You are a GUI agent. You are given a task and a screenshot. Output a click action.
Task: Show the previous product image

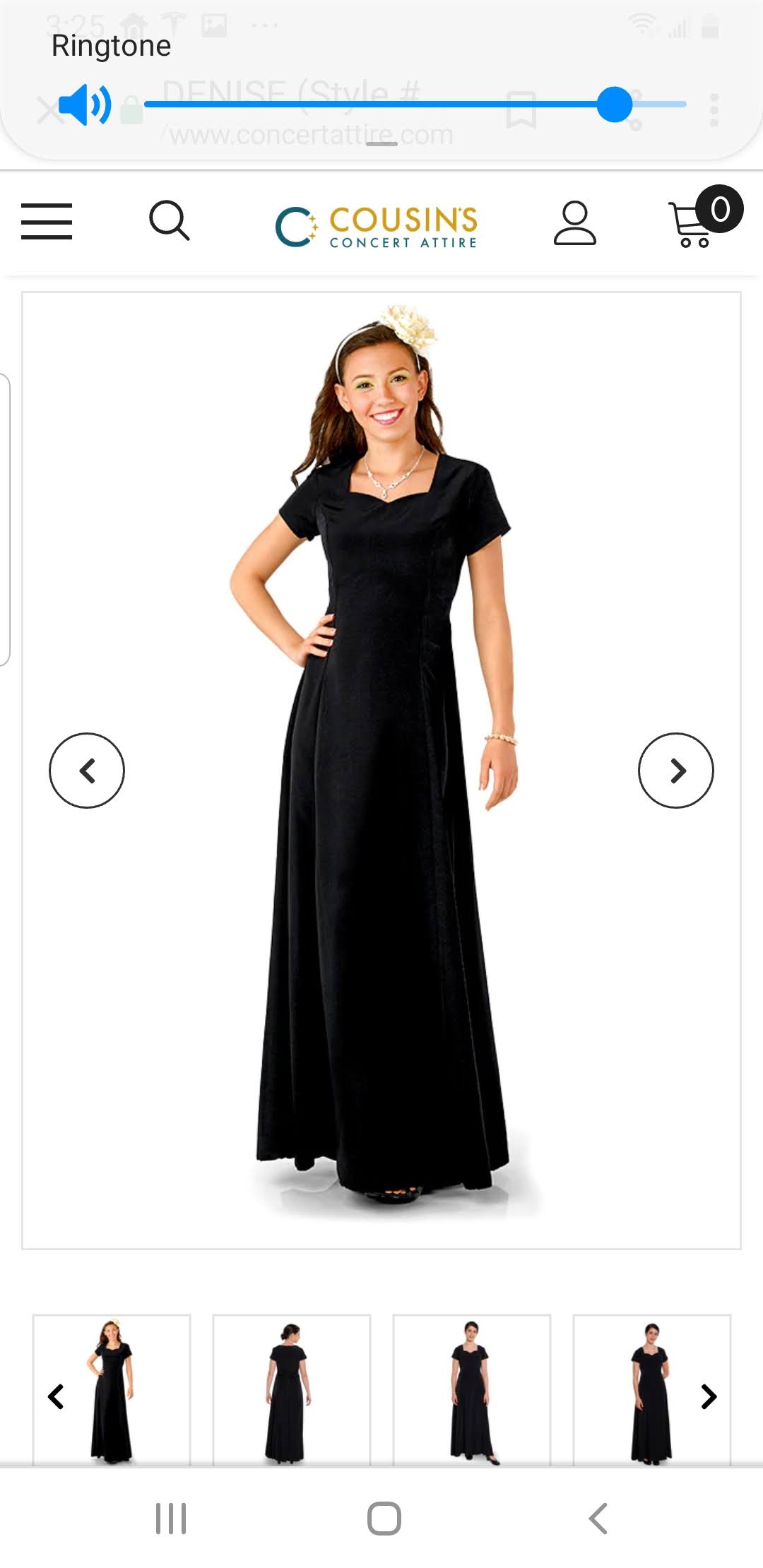(87, 771)
